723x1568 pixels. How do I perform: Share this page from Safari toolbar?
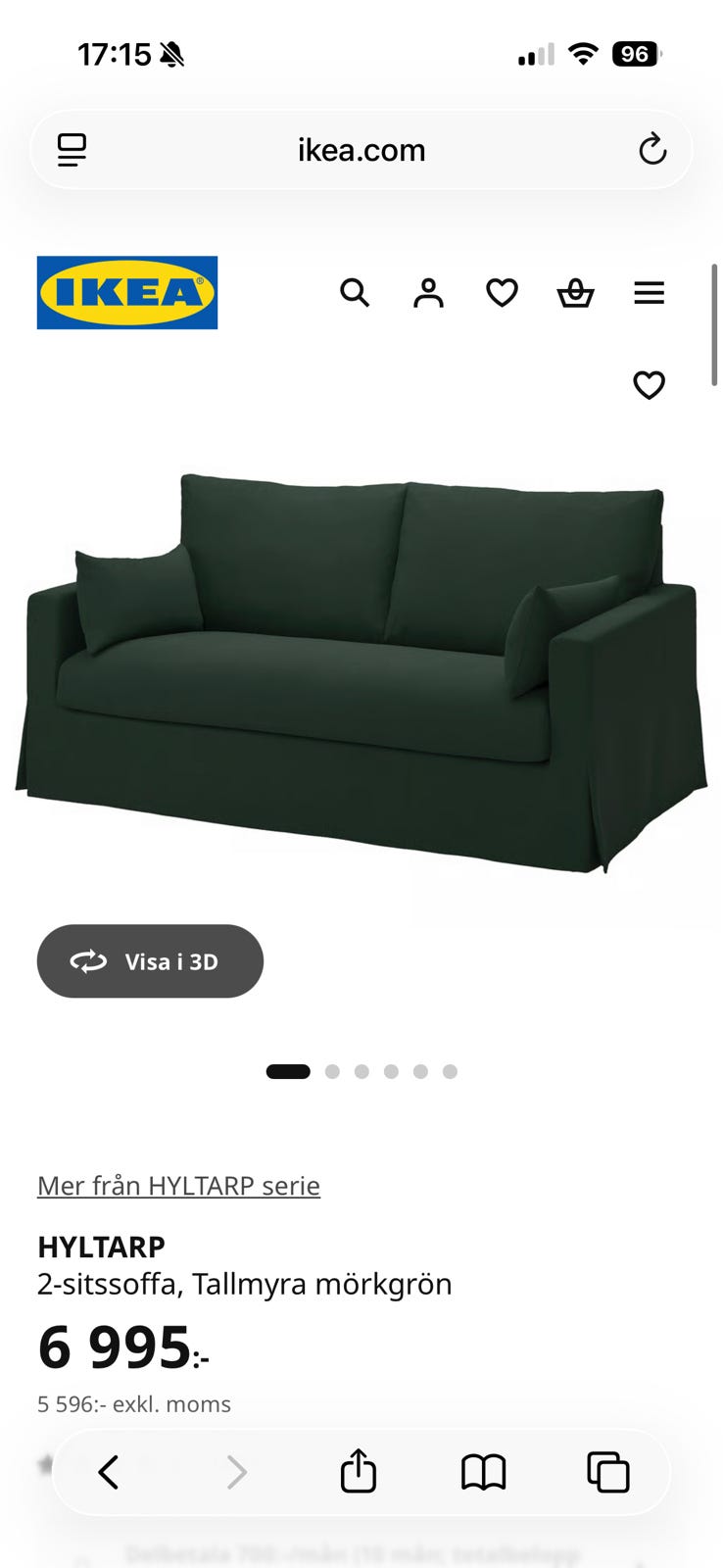pos(359,1472)
